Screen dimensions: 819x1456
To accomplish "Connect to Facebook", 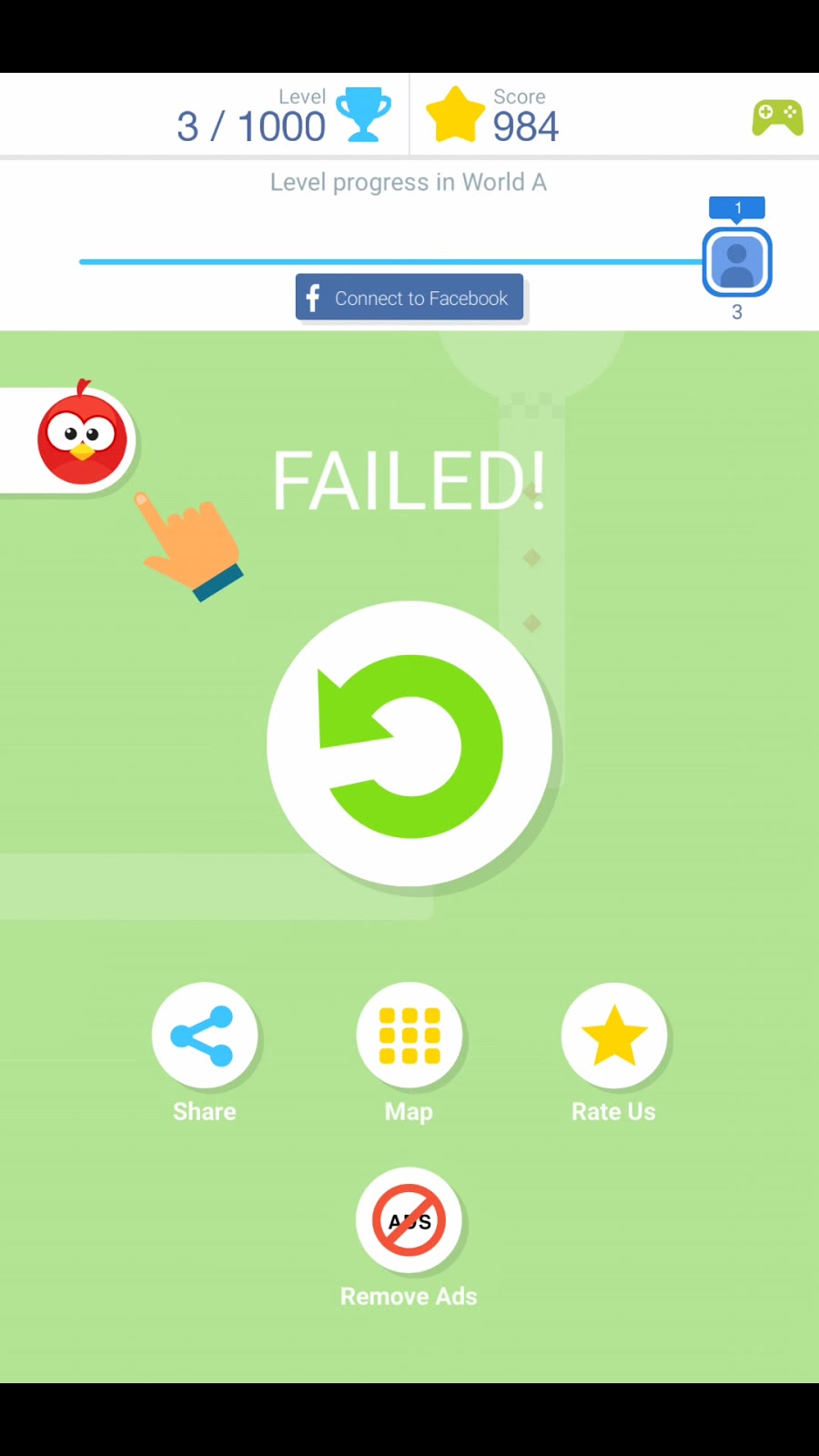I will point(409,298).
